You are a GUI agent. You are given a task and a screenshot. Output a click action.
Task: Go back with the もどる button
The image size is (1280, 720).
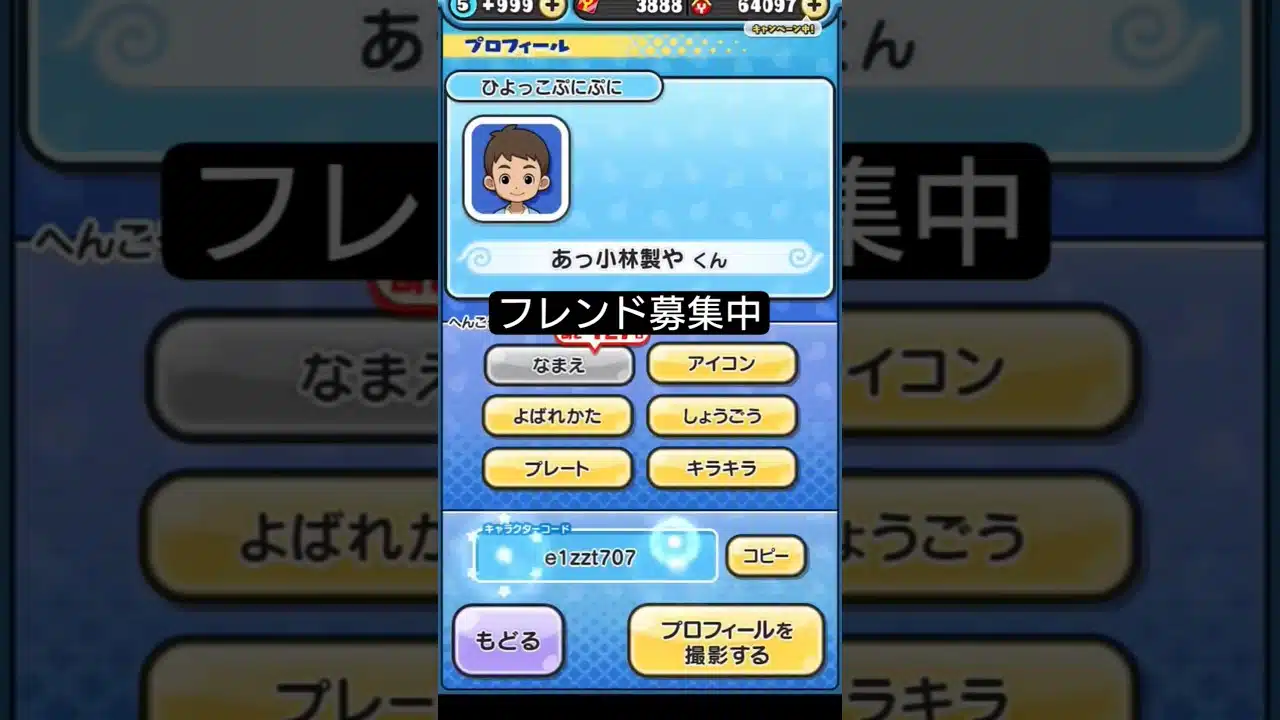click(x=508, y=641)
